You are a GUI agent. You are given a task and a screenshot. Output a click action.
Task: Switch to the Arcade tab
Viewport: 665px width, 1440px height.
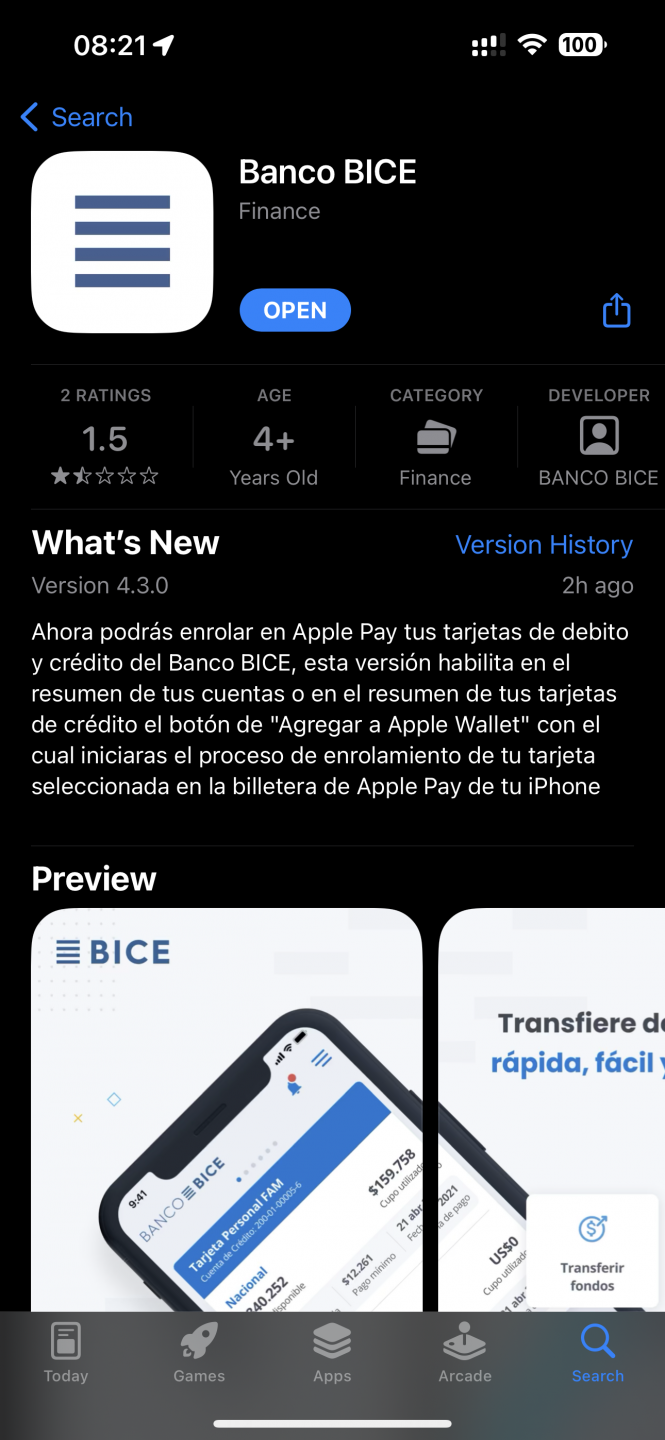point(465,1352)
